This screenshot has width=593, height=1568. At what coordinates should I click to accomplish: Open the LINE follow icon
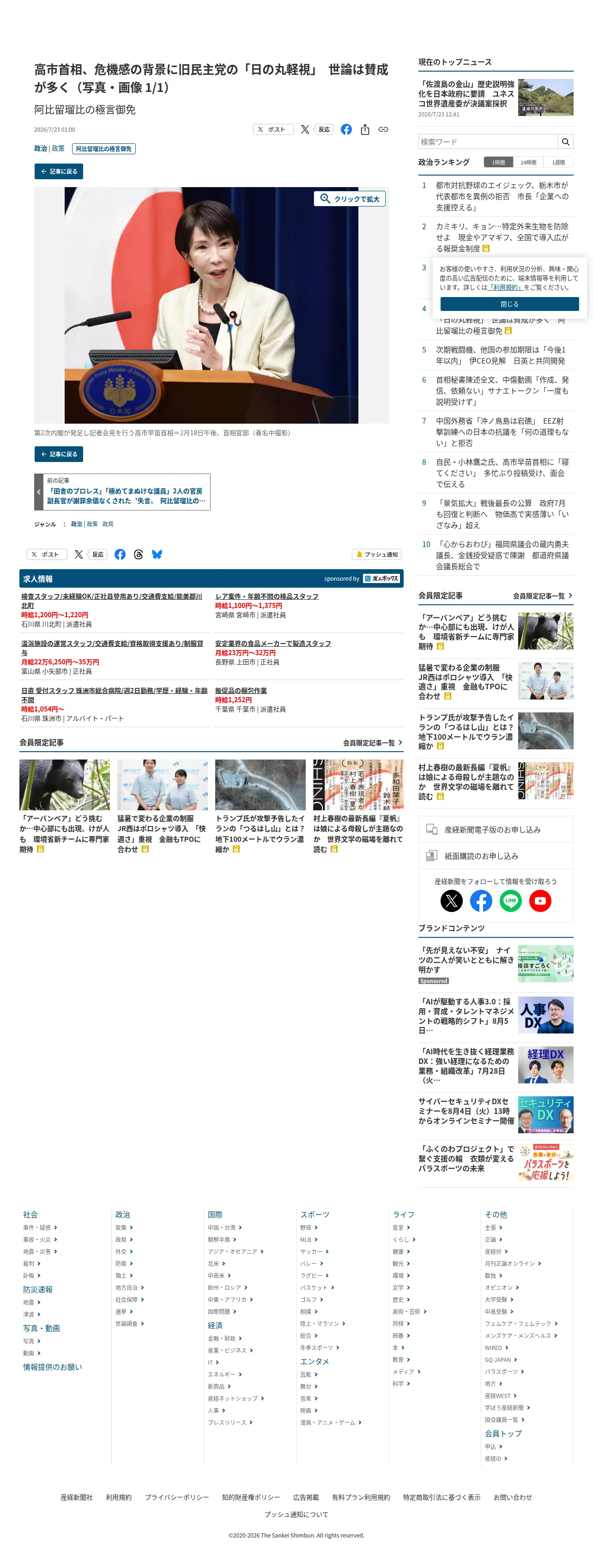[x=510, y=901]
